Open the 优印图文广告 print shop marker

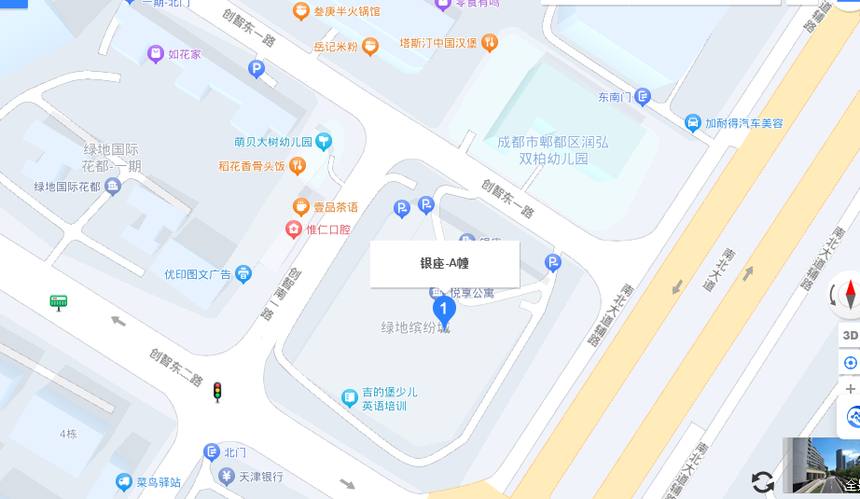point(243,274)
